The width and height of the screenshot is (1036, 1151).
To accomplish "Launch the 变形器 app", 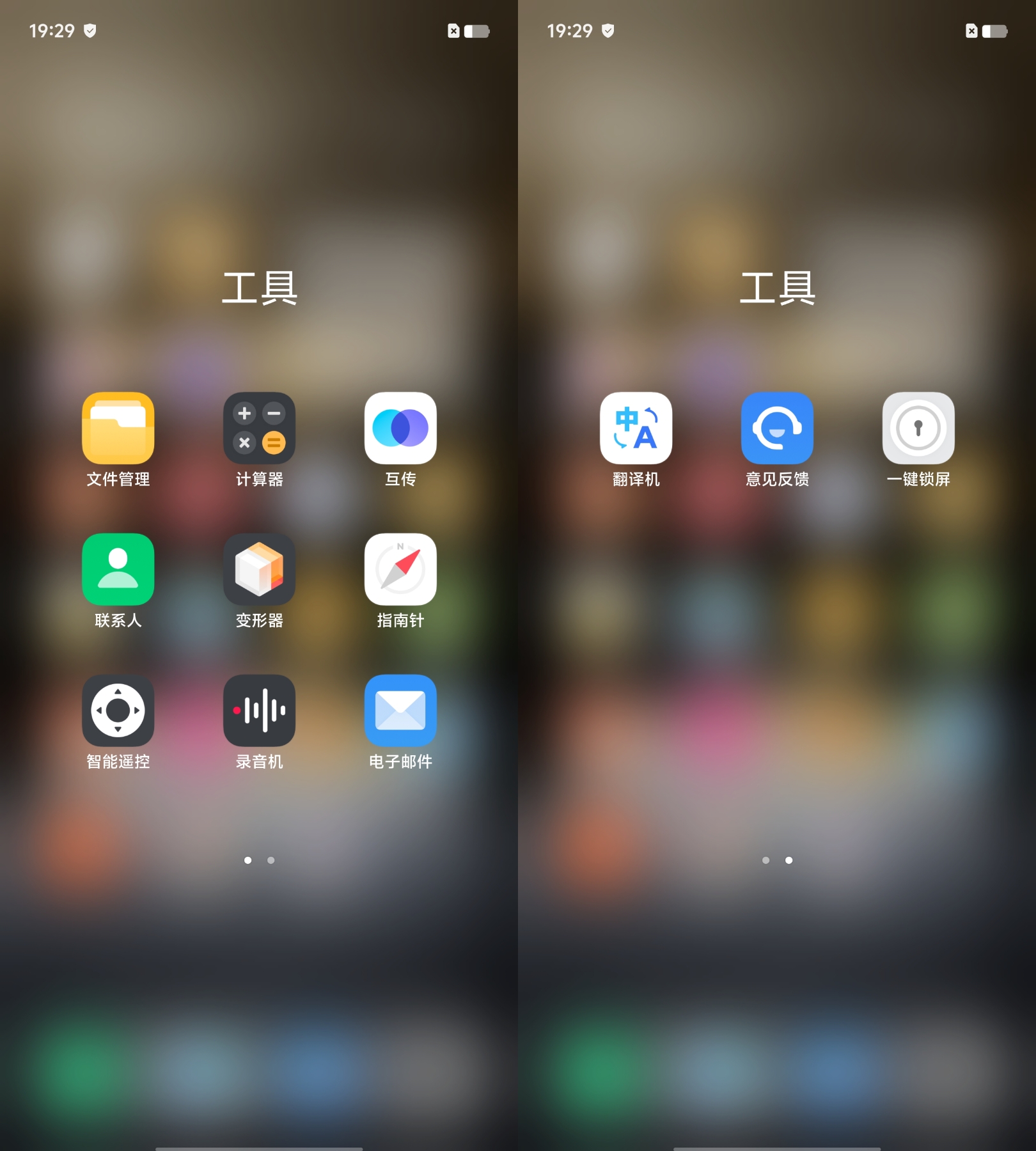I will click(259, 569).
